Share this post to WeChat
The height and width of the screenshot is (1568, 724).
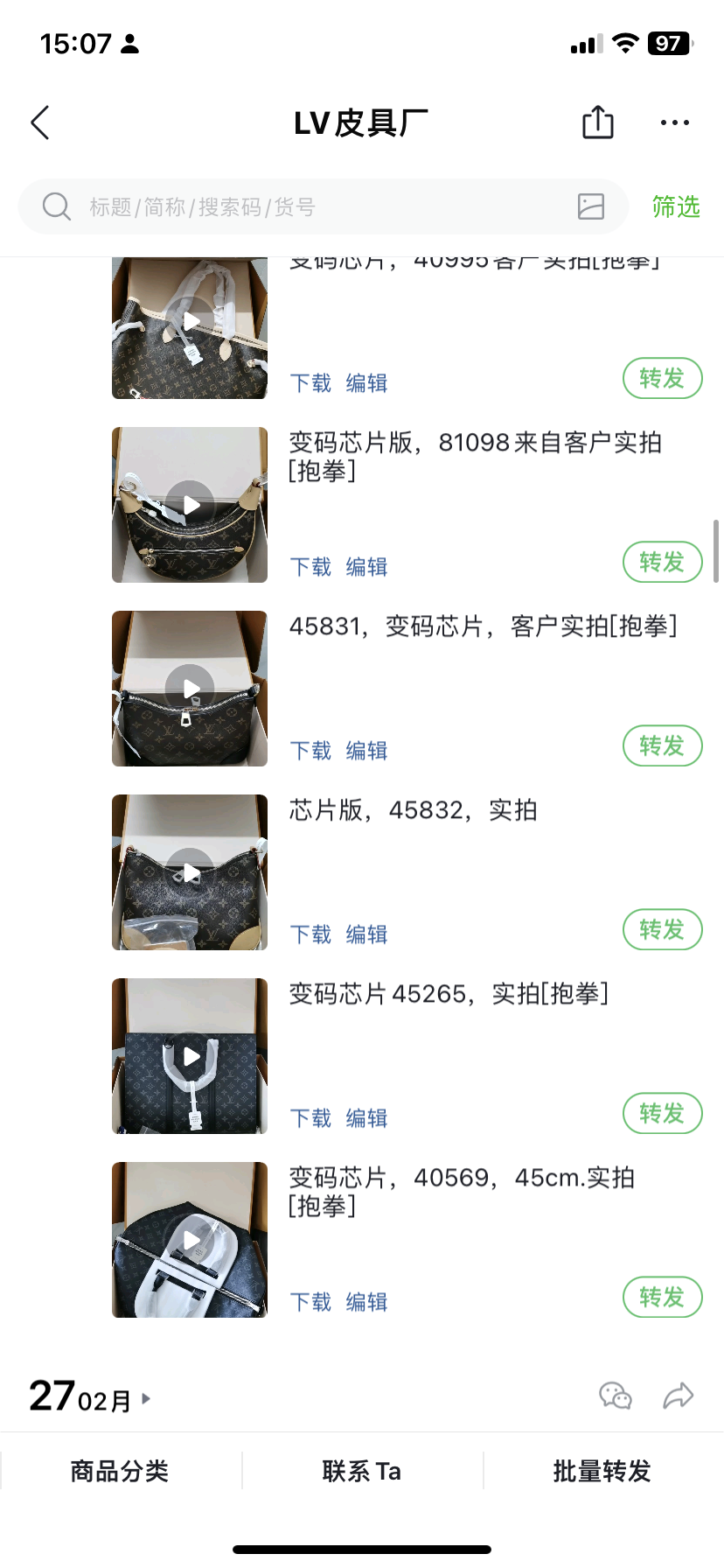[x=615, y=1396]
